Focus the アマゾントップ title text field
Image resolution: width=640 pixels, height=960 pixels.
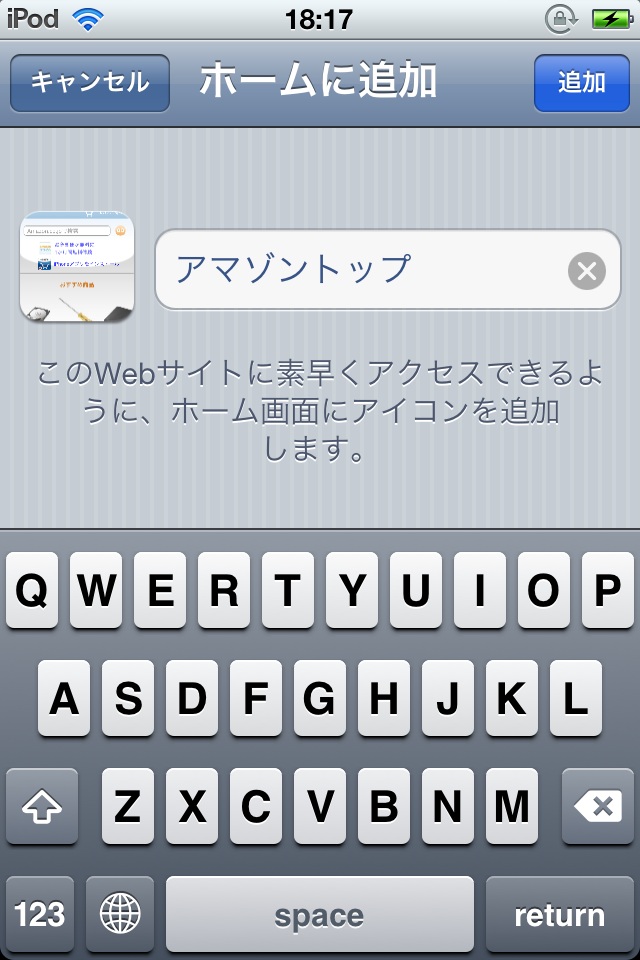pos(360,269)
